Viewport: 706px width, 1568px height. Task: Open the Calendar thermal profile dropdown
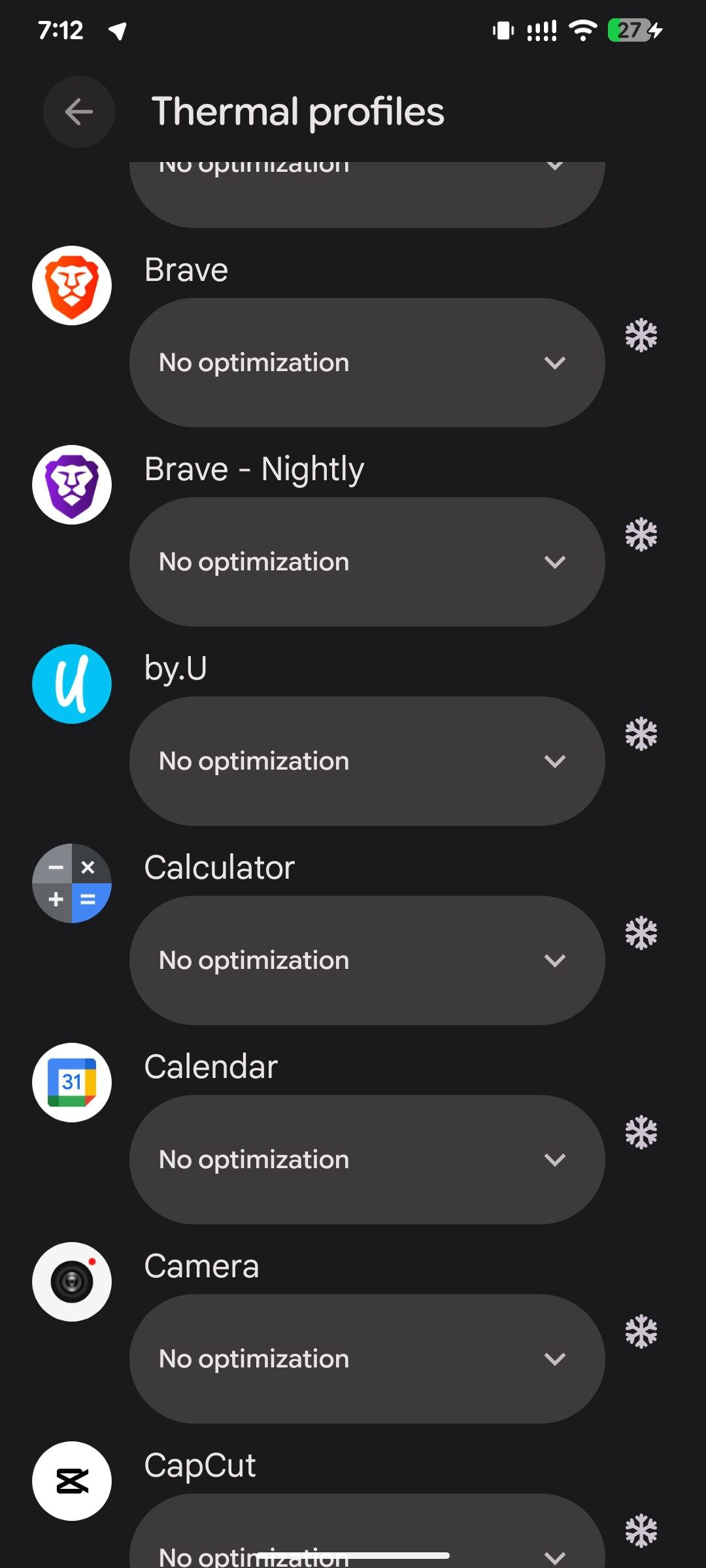click(x=367, y=1160)
